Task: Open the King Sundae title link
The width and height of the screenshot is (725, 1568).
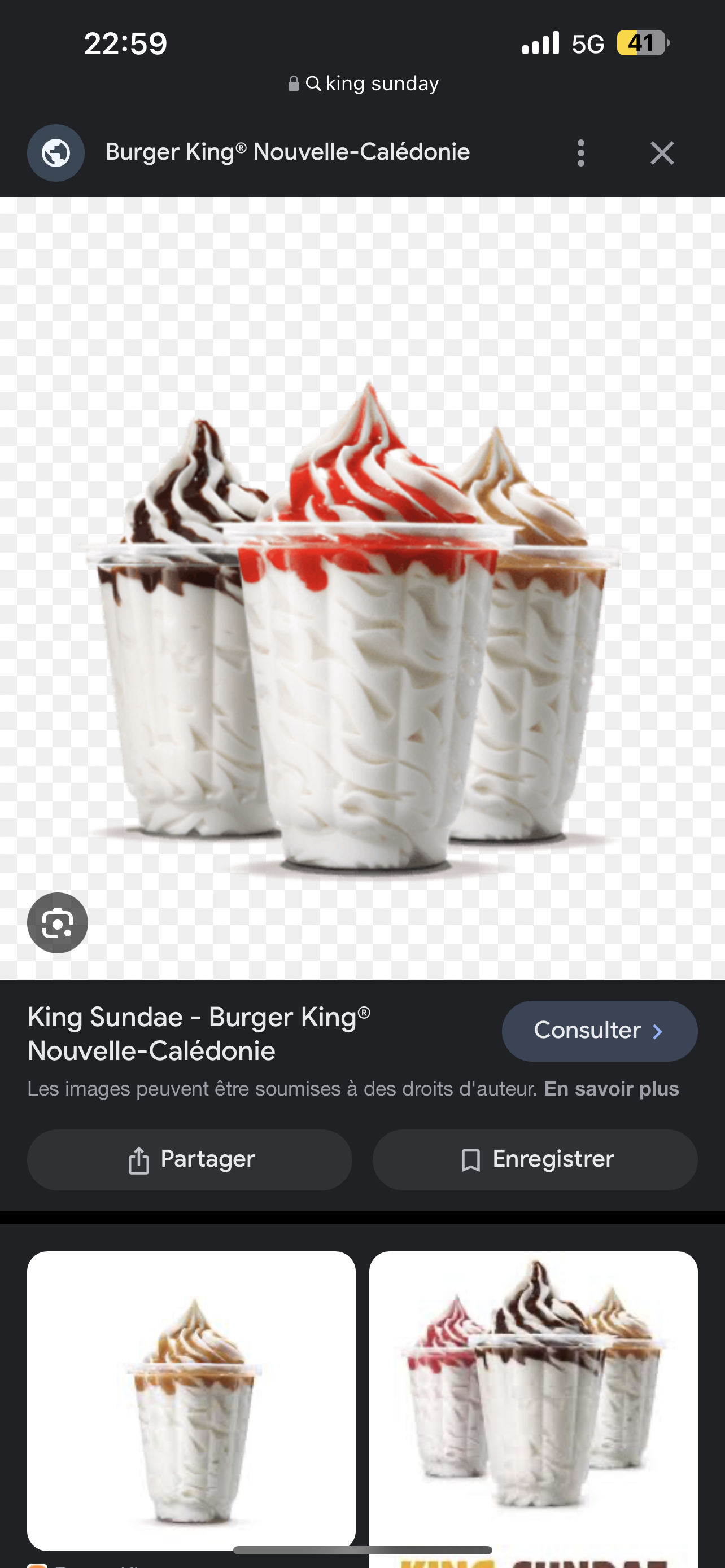Action: tap(198, 1033)
